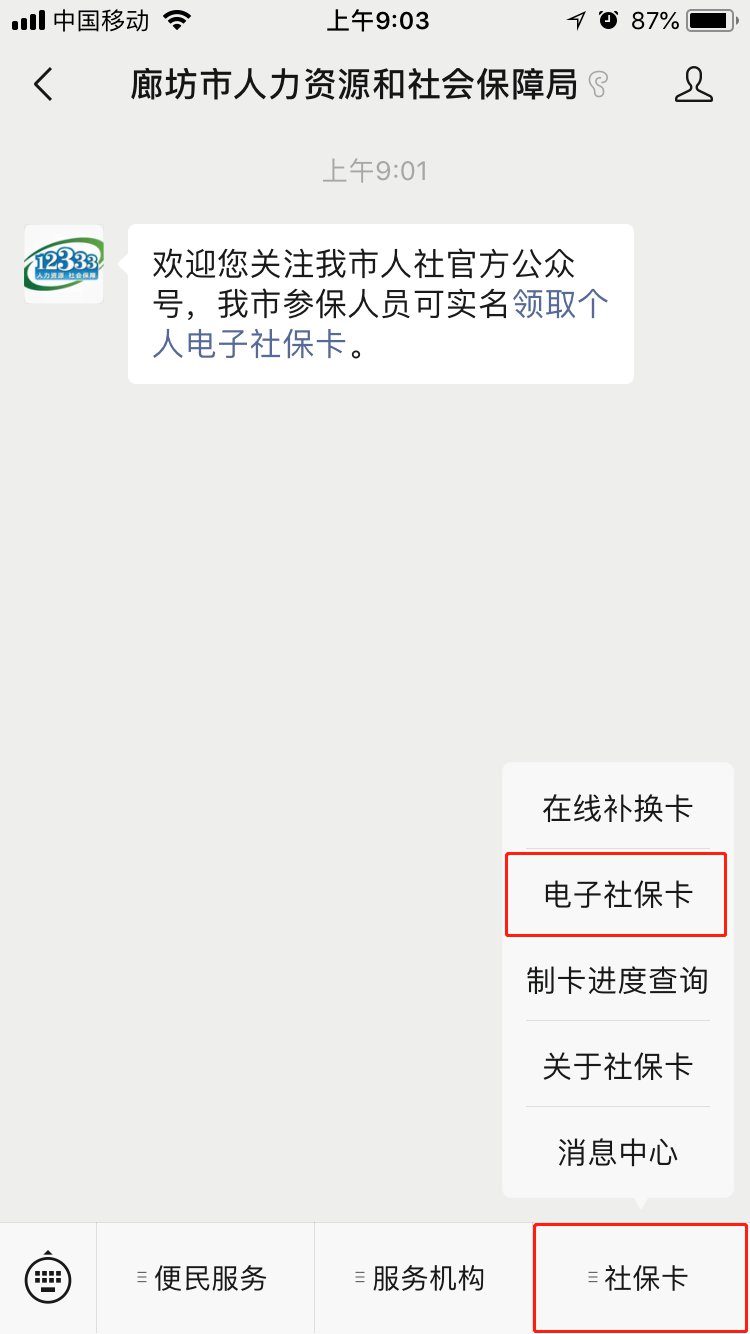Open the account profile icon

coord(693,85)
